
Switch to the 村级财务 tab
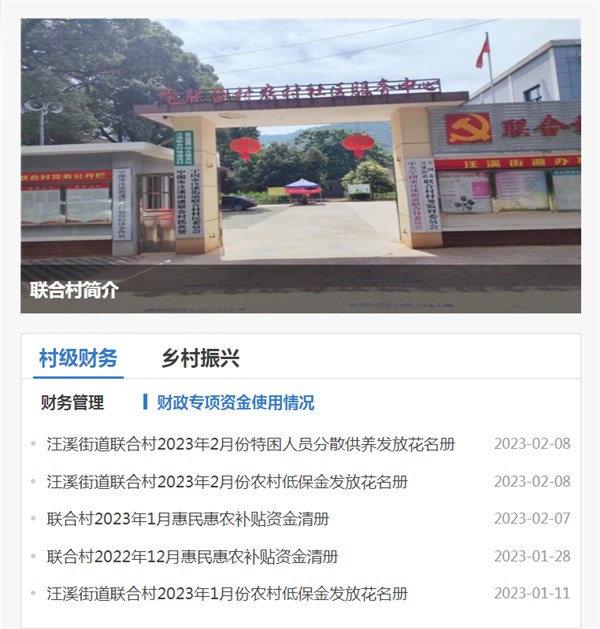(78, 358)
